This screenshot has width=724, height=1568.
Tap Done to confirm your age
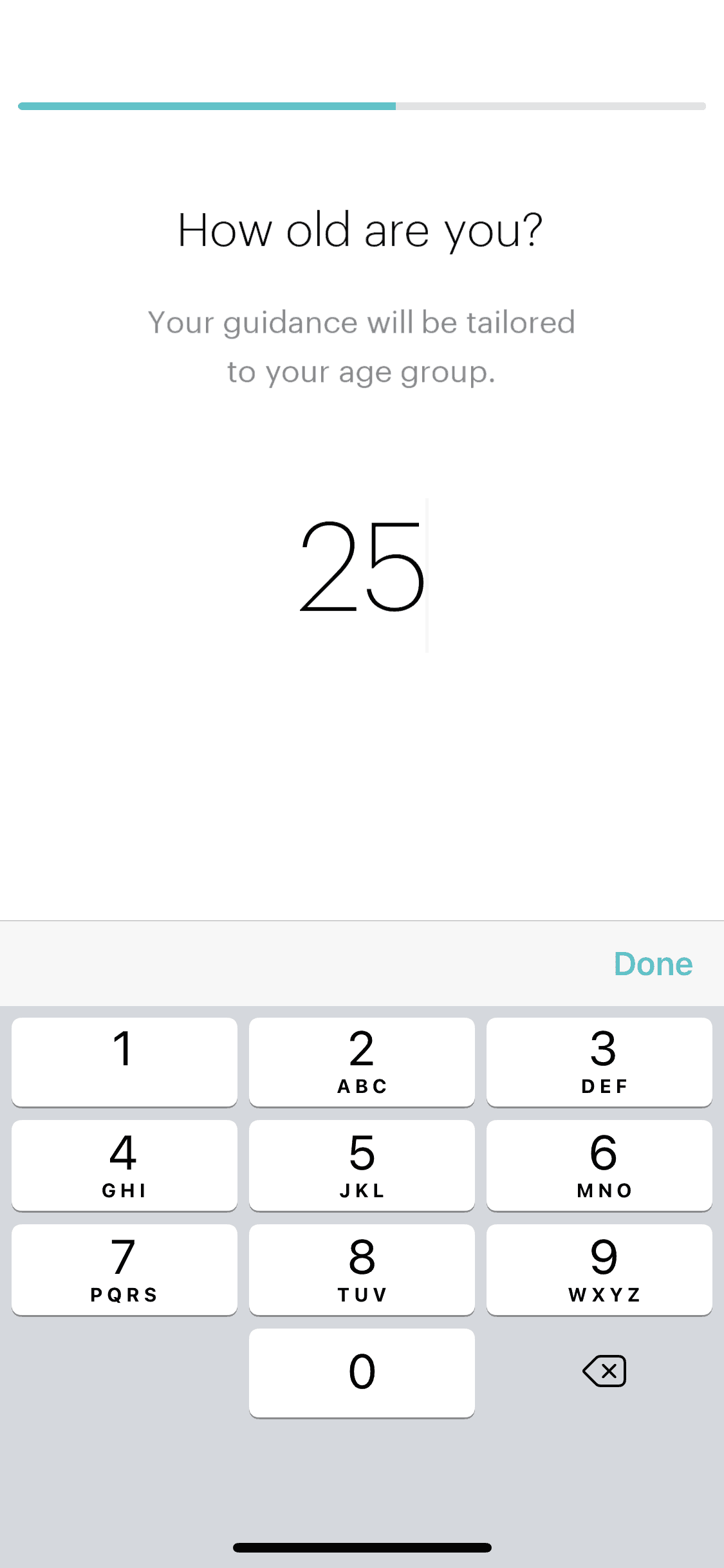pyautogui.click(x=653, y=964)
